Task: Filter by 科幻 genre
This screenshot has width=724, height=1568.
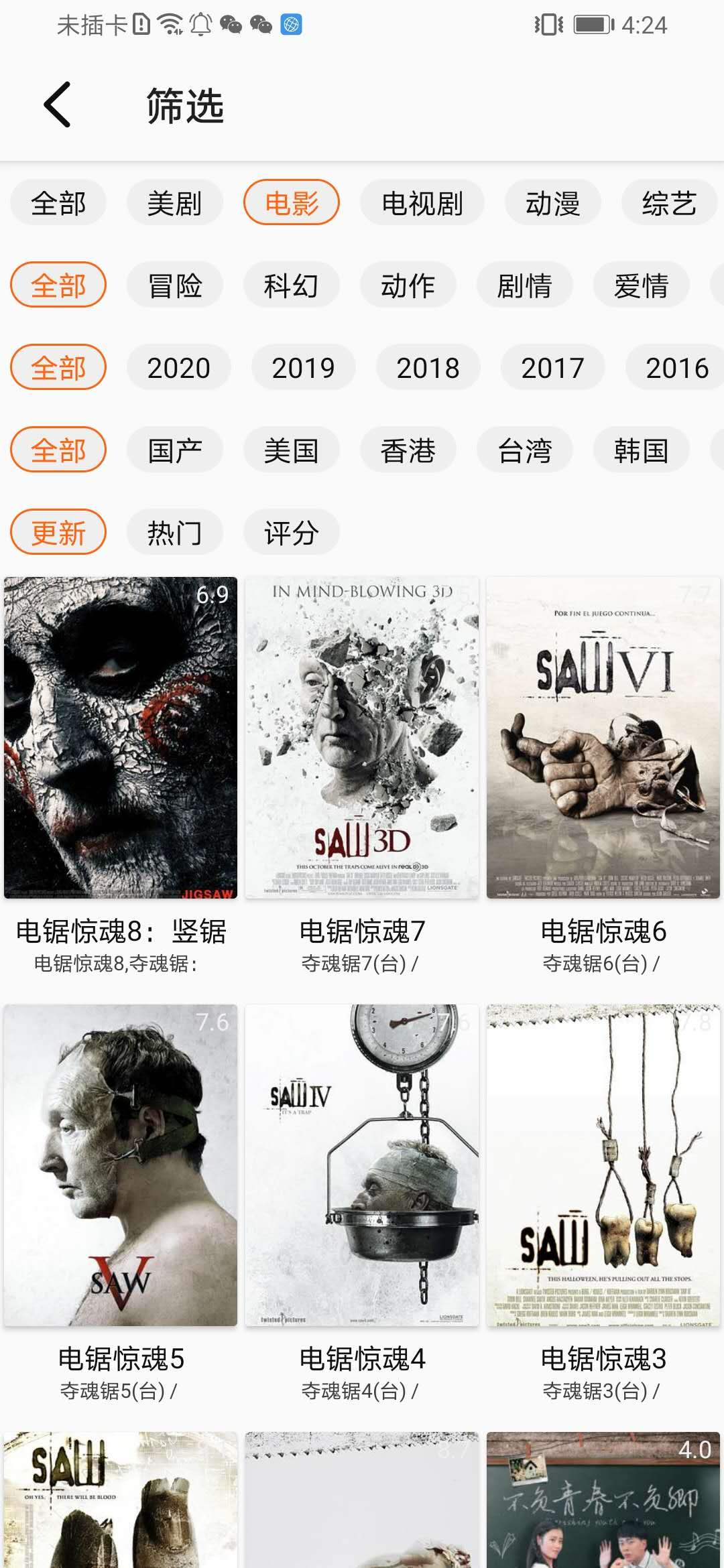Action: pyautogui.click(x=291, y=285)
